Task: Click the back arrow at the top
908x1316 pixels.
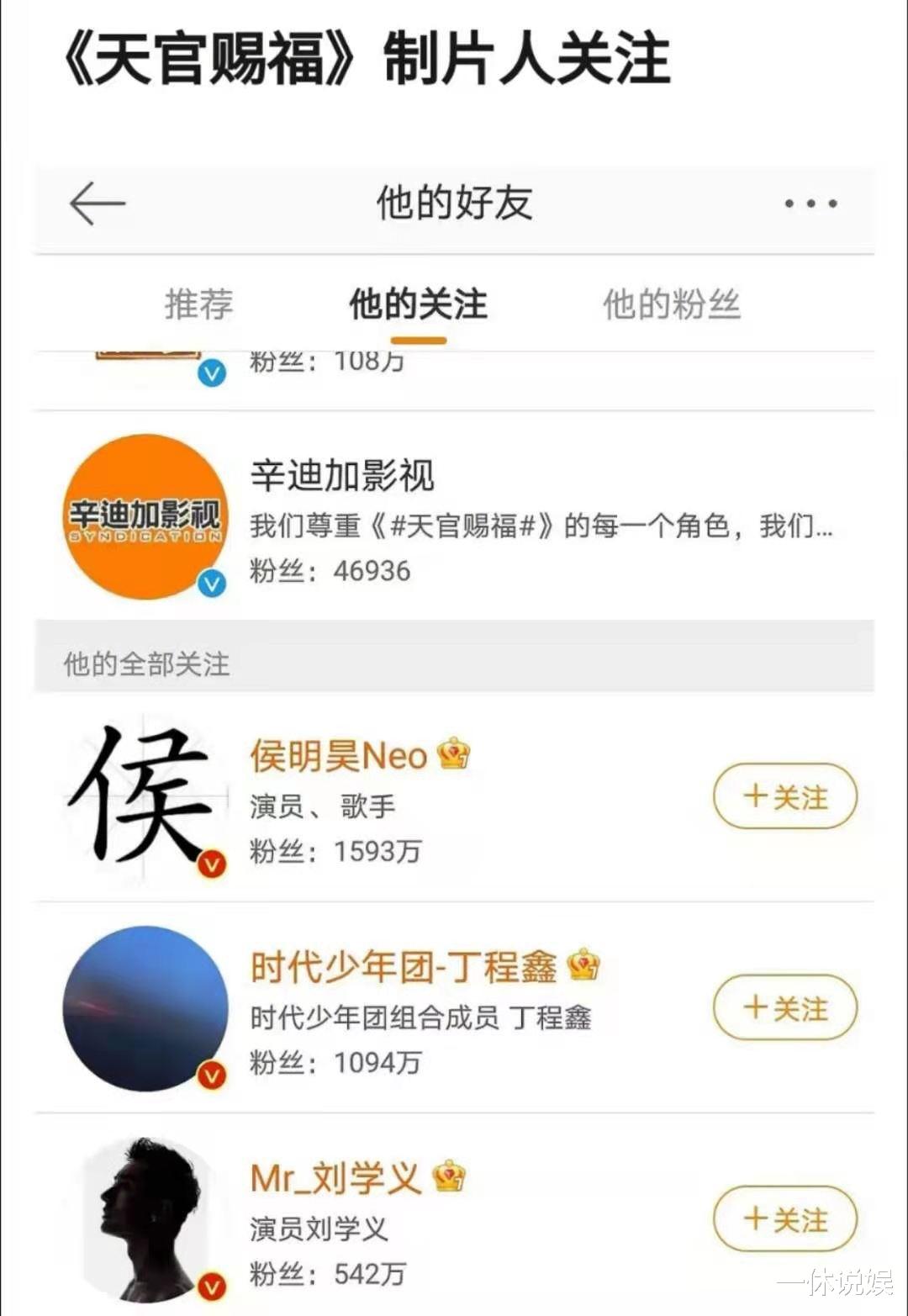Action: pyautogui.click(x=94, y=203)
